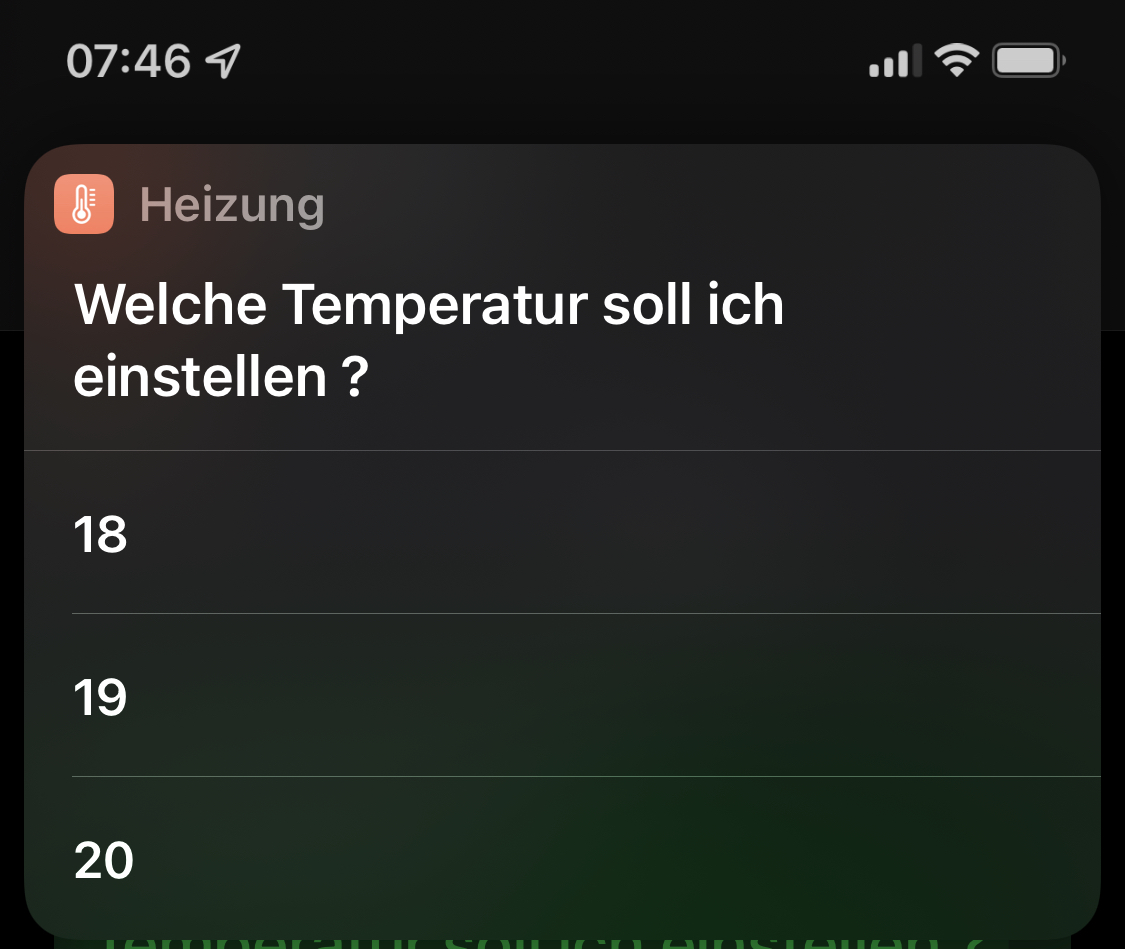The image size is (1125, 949).
Task: Select 18 as the temperature
Action: [x=102, y=534]
